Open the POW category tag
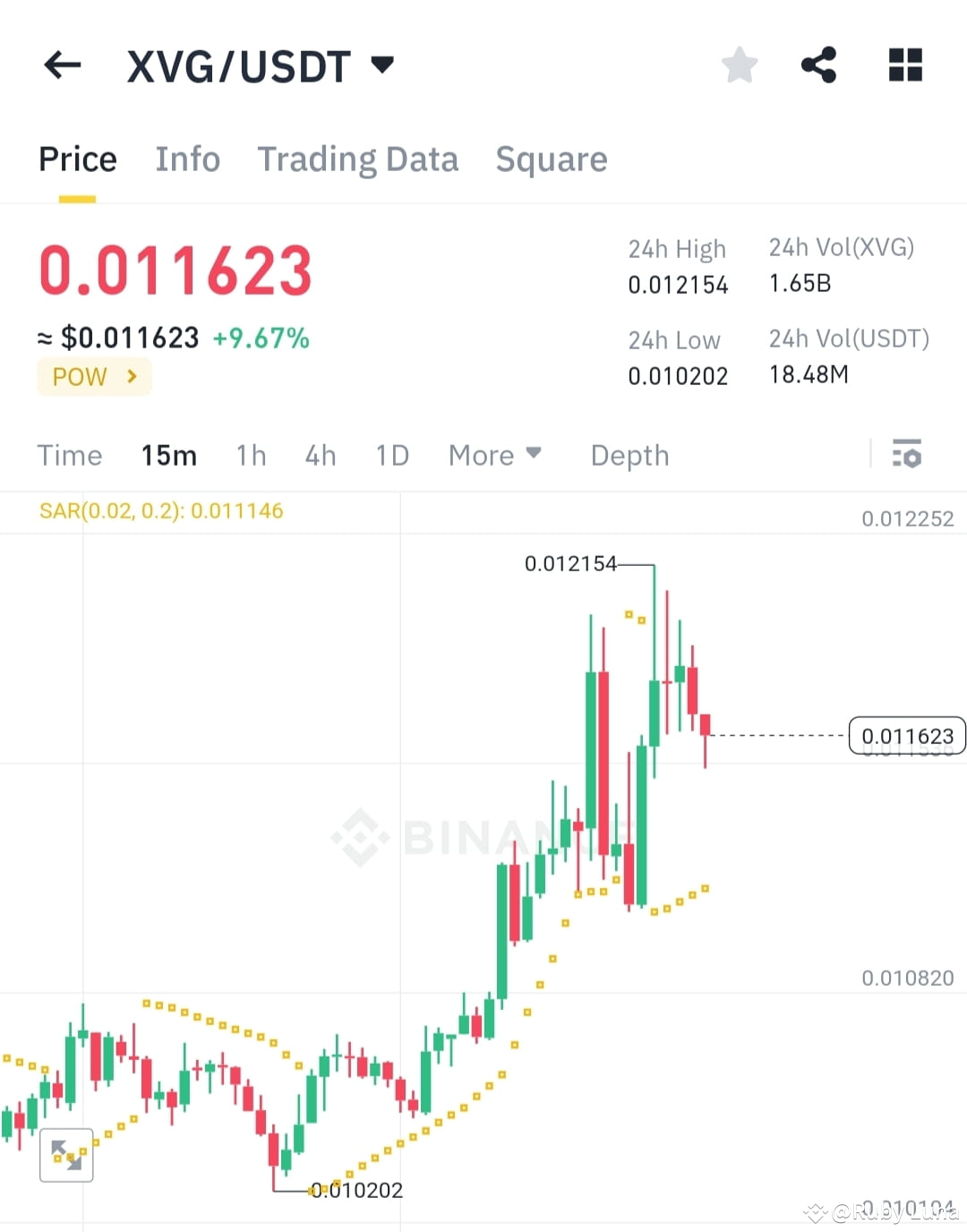This screenshot has height=1232, width=967. pyautogui.click(x=93, y=376)
